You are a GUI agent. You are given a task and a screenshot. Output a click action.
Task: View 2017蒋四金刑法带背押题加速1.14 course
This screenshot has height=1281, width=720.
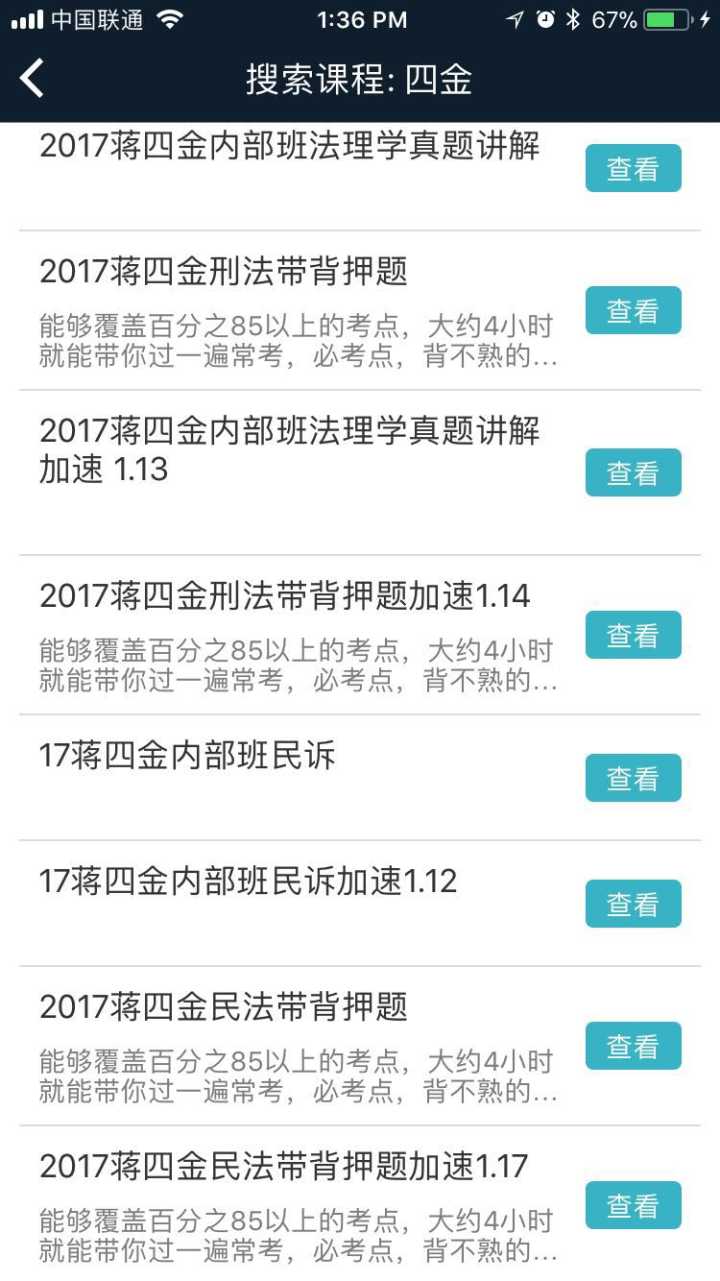[x=633, y=634]
